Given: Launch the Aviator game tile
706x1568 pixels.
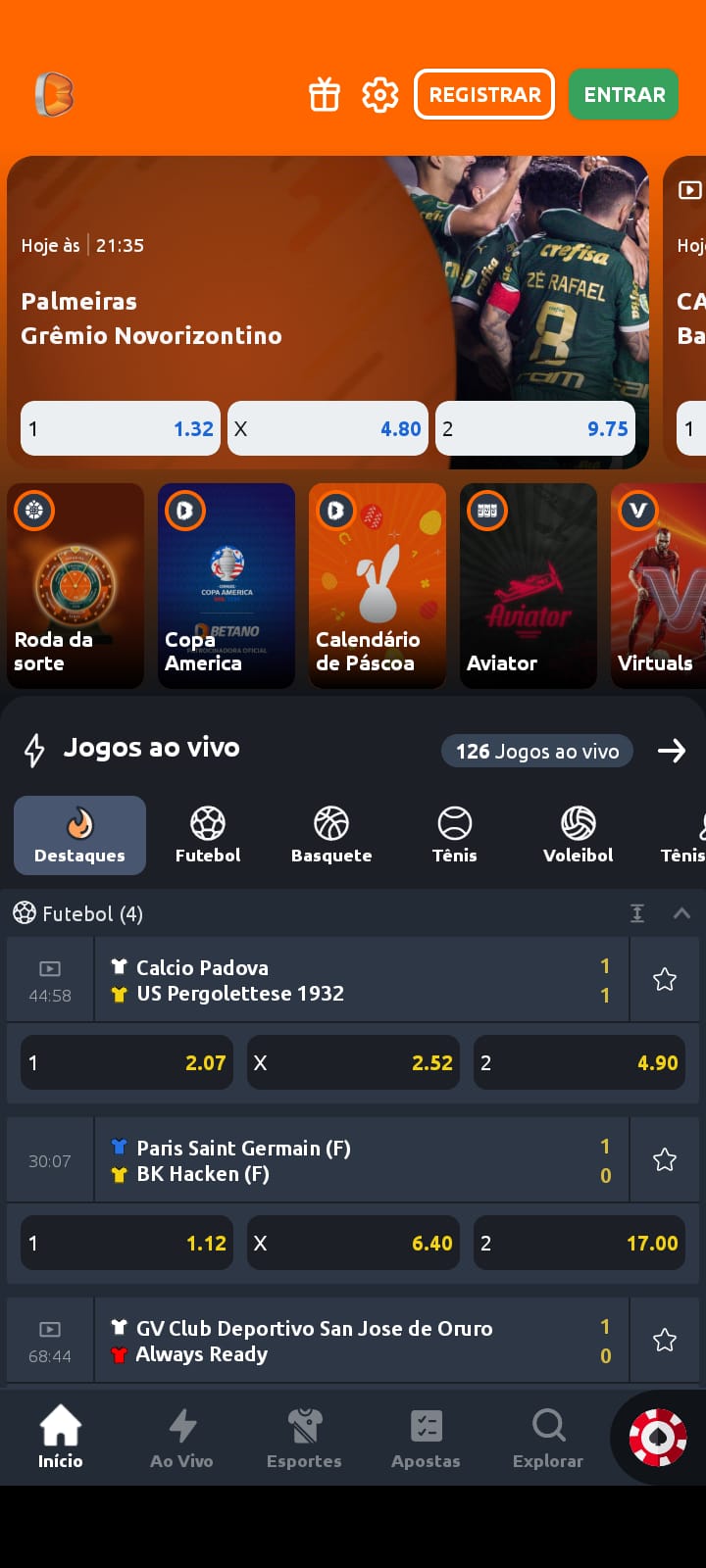Looking at the screenshot, I should 529,585.
